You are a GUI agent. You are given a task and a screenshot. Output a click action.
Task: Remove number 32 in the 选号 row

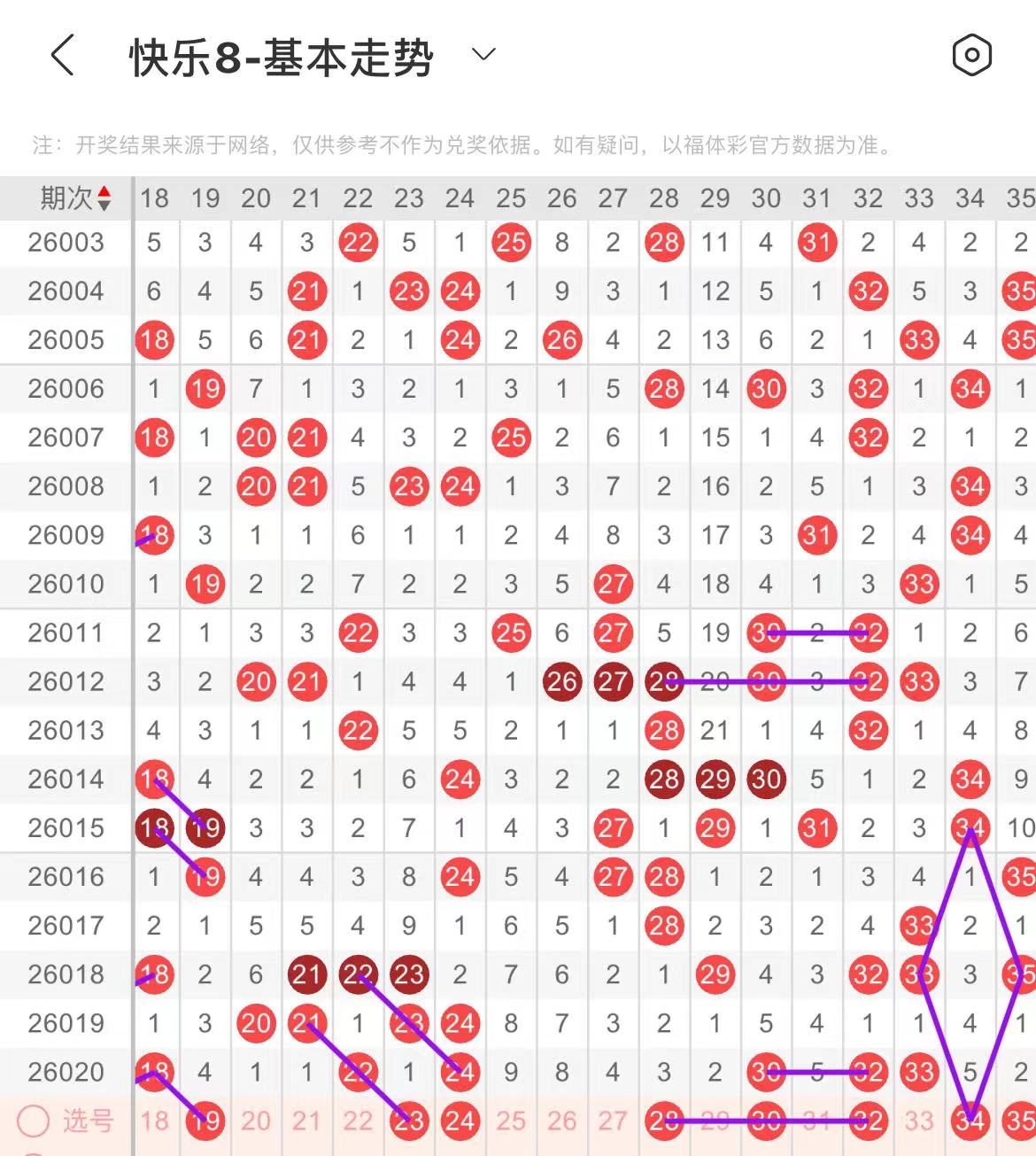click(868, 1121)
